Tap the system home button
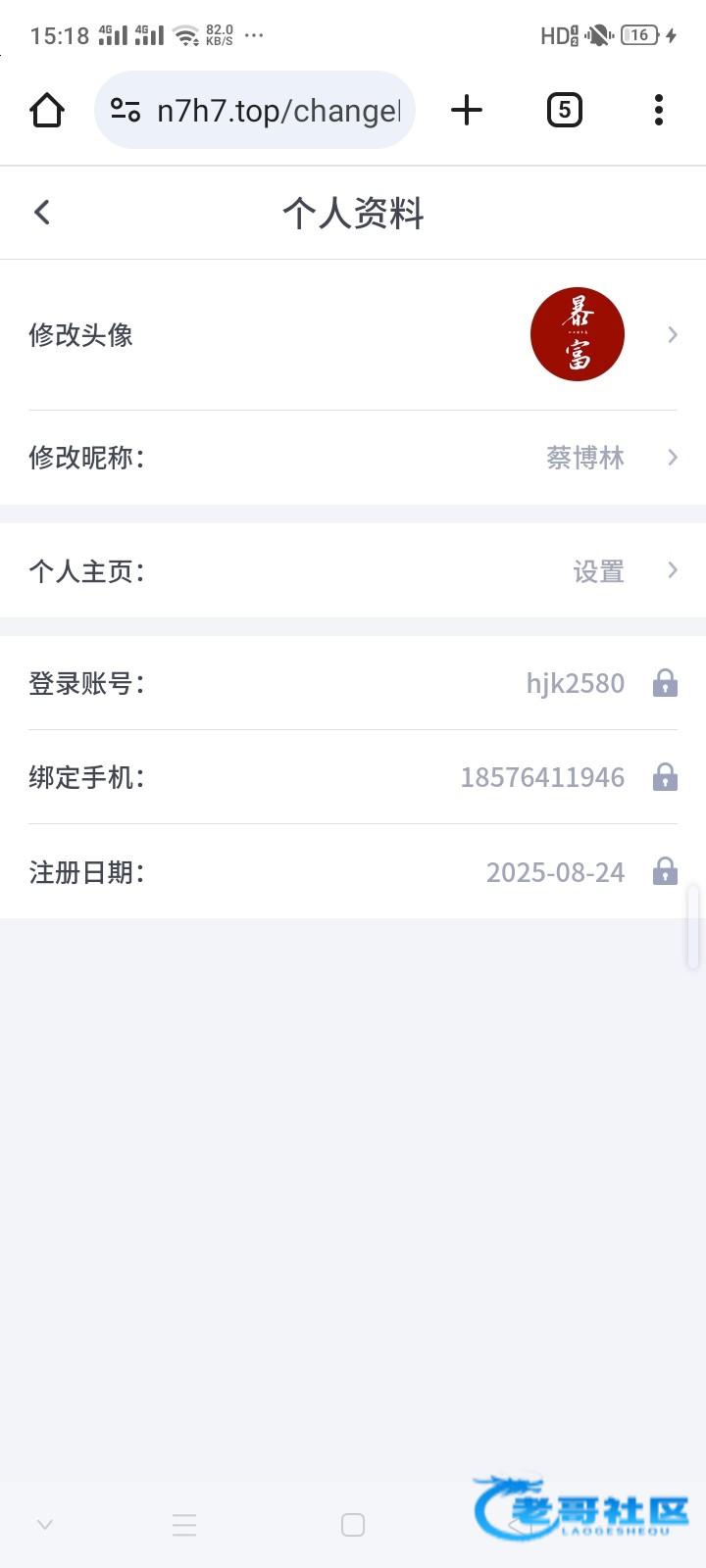706x1568 pixels. click(x=353, y=1525)
